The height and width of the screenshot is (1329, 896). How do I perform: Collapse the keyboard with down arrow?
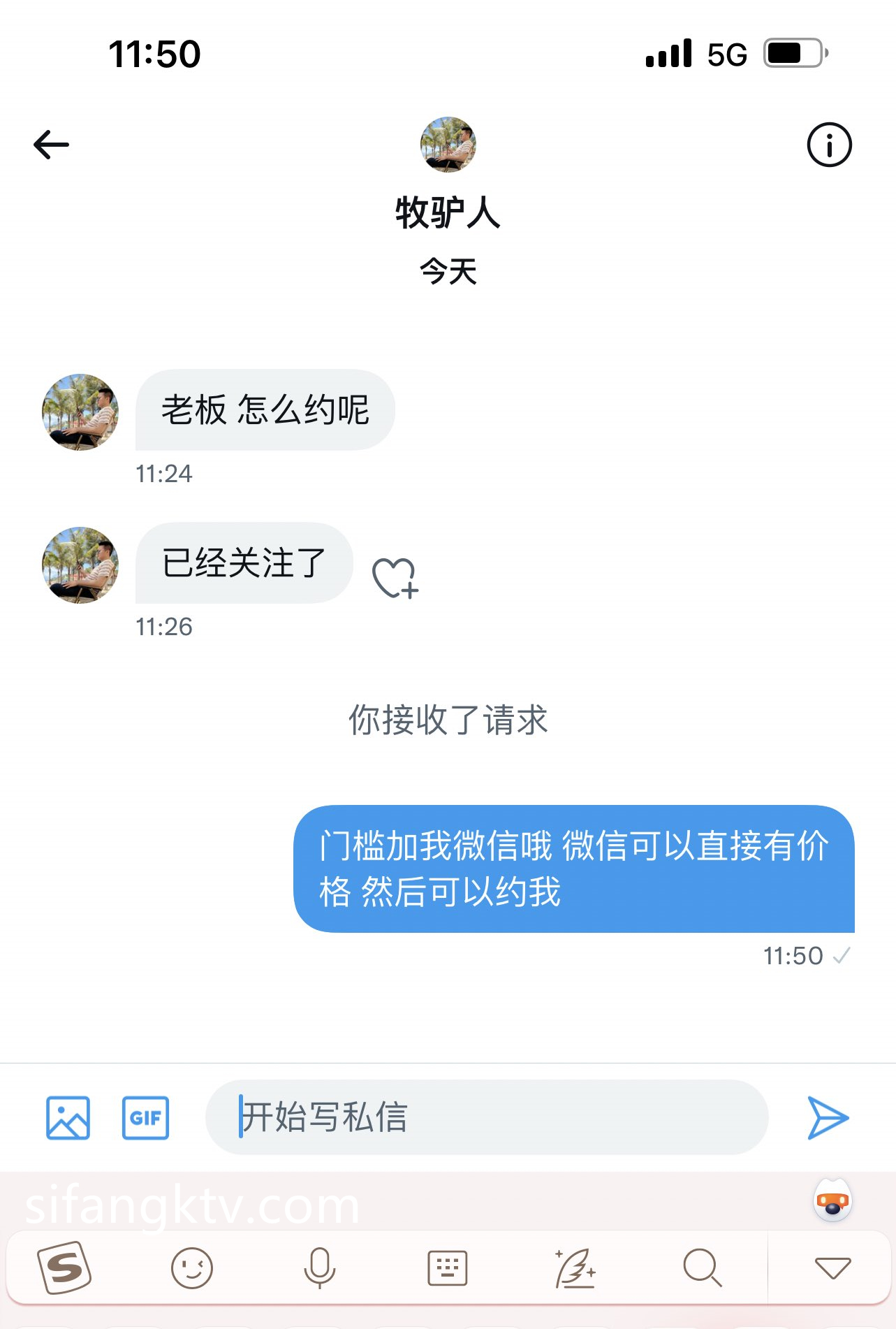(x=832, y=1268)
